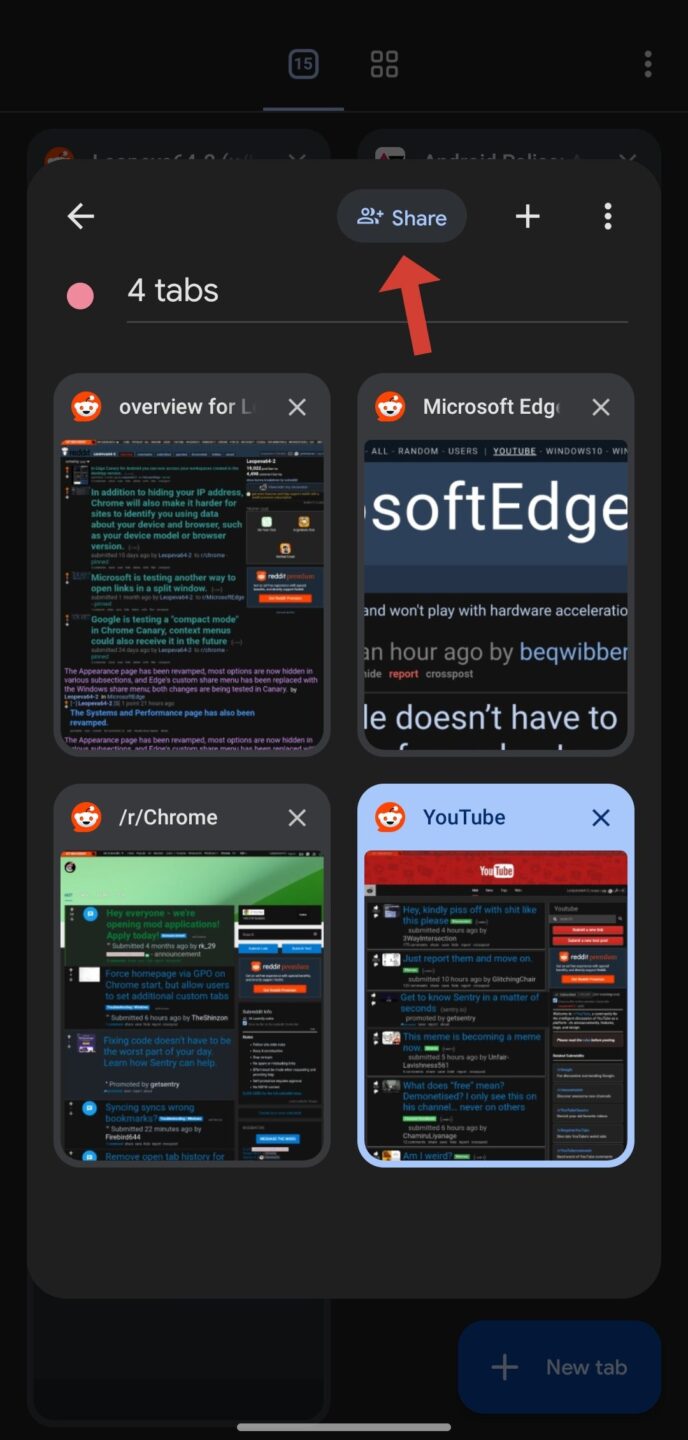Close the /r/Chrome tab
The image size is (688, 1440).
tap(297, 817)
